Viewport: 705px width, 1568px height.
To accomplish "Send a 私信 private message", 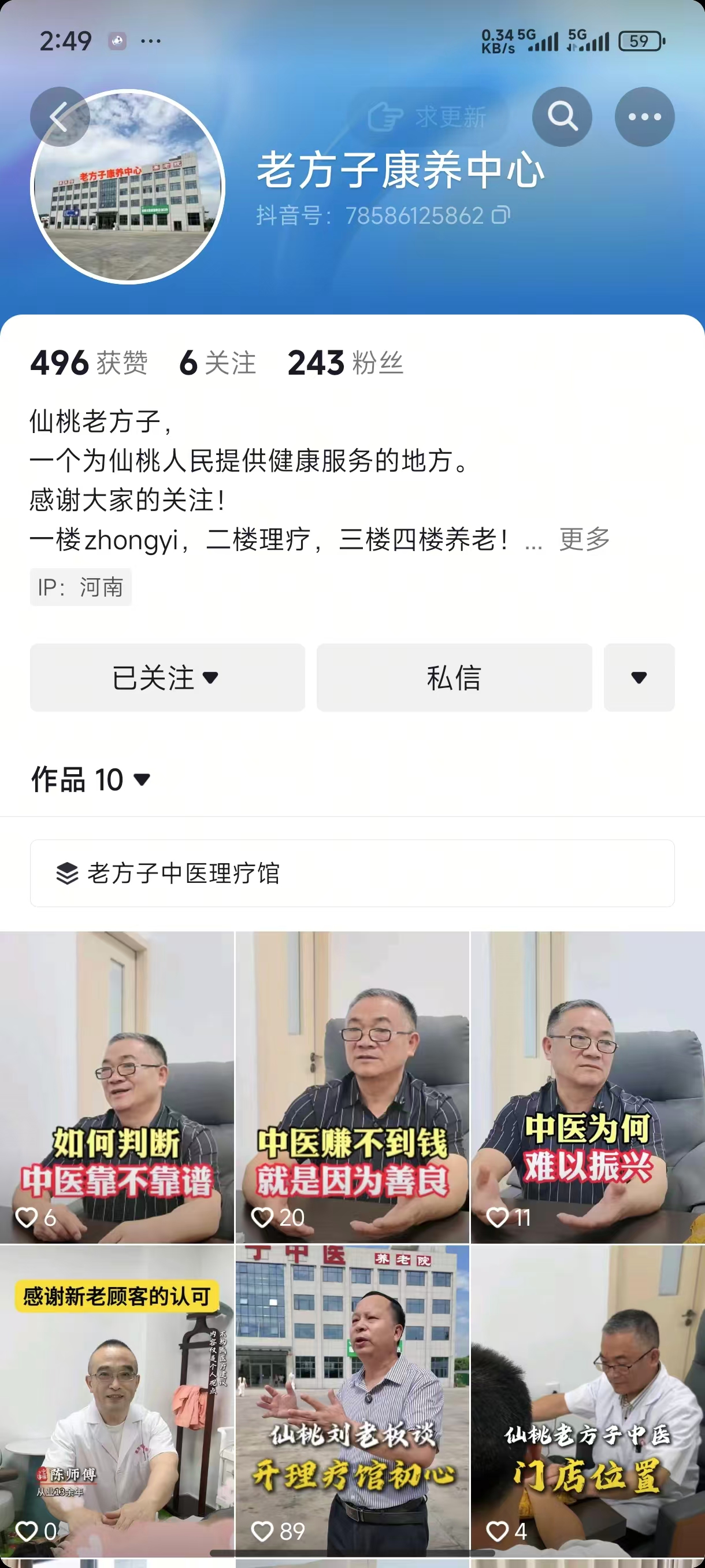I will (454, 678).
